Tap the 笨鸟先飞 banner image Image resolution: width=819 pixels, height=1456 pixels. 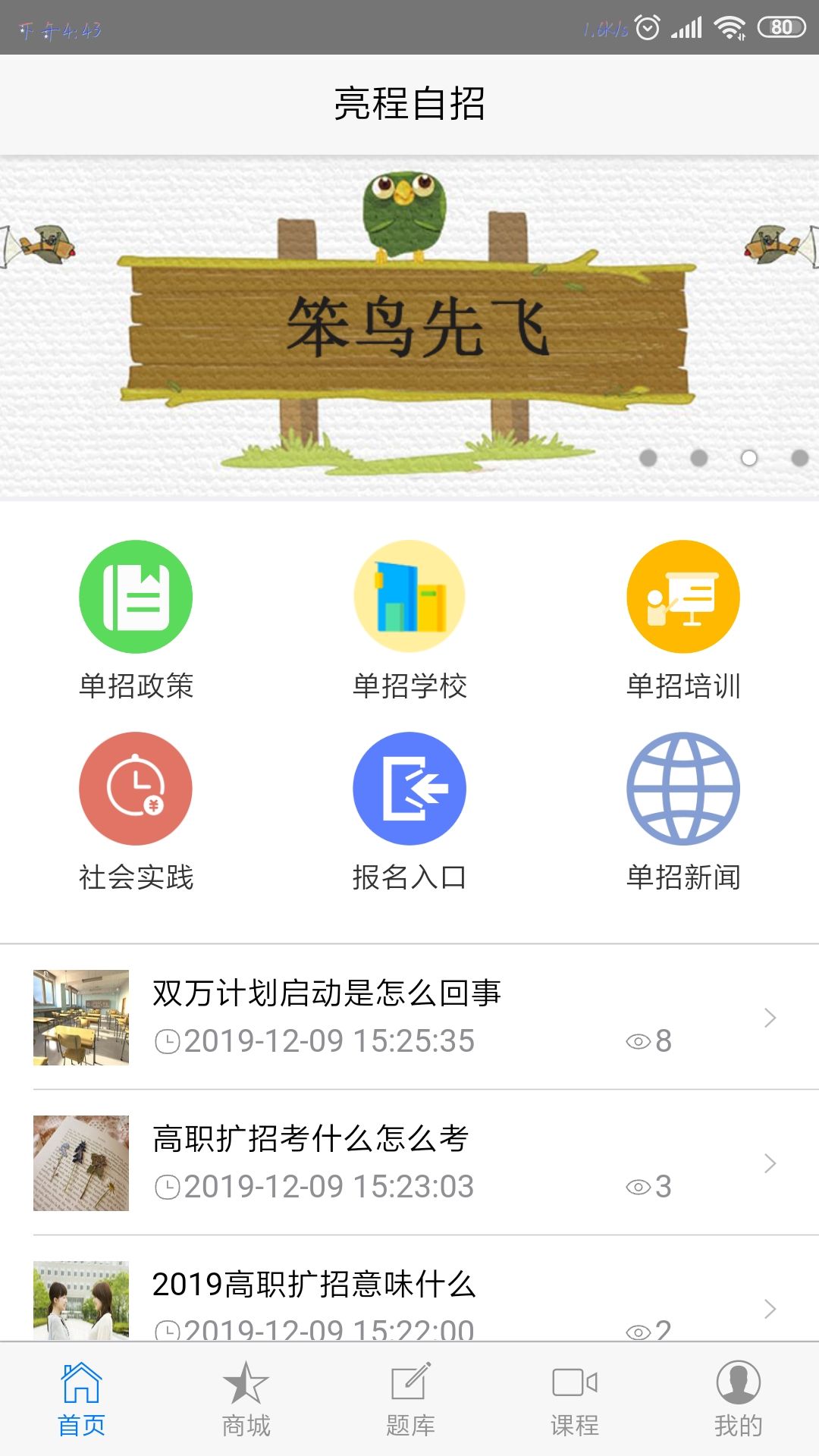point(409,326)
